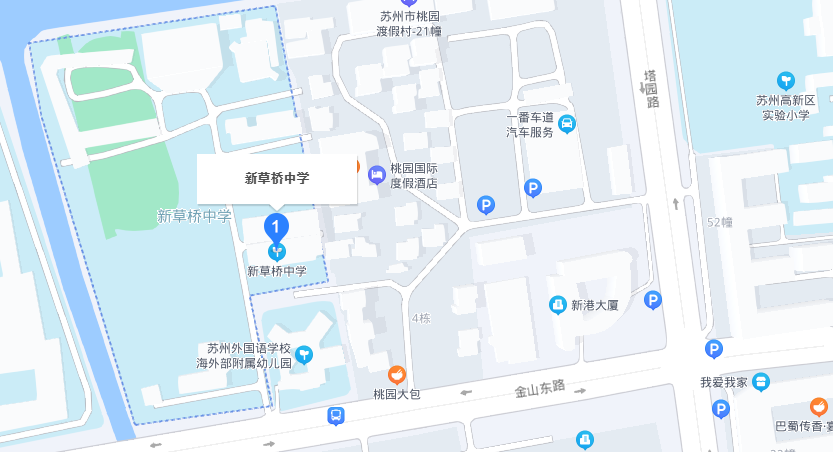Tap the 苏州外国语学校海外部附属幼儿园 marker
833x452 pixels.
[304, 354]
